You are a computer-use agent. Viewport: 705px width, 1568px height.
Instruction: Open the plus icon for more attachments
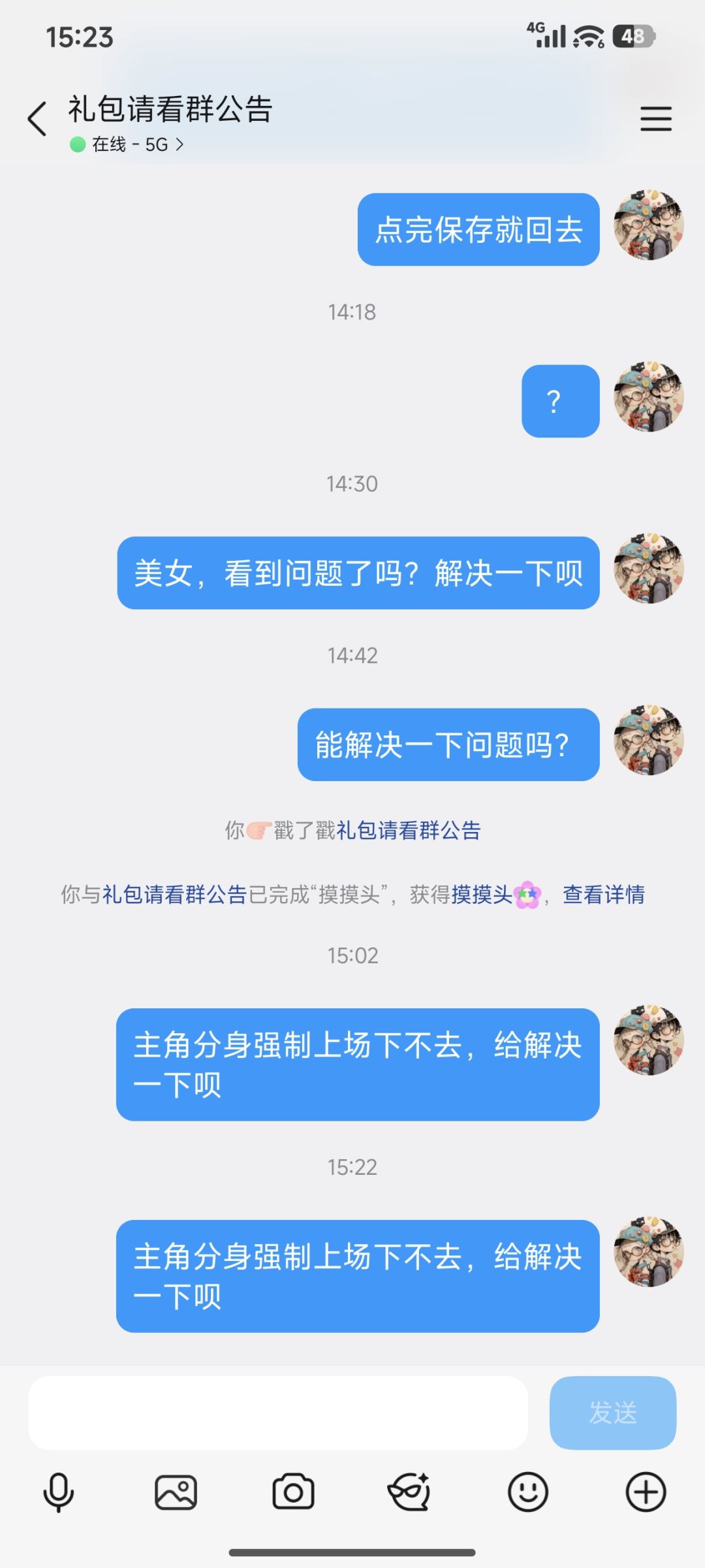coord(646,1492)
